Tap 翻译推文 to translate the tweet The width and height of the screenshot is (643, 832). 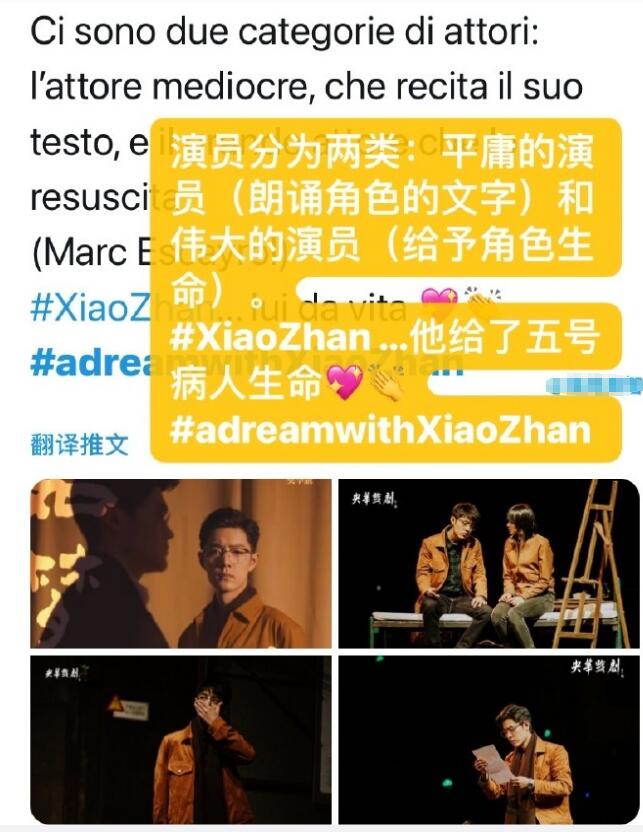pos(79,445)
